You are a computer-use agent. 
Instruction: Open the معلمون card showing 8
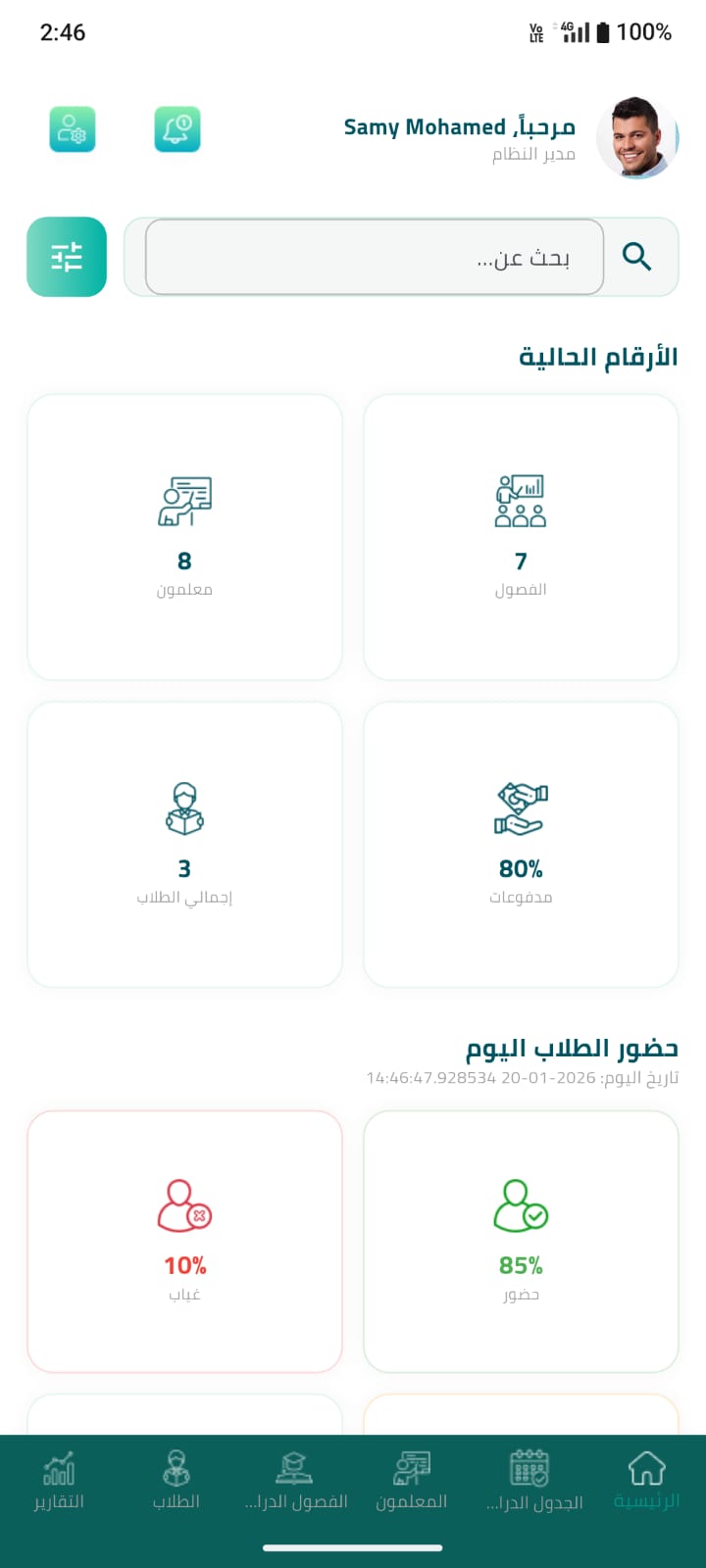(184, 537)
